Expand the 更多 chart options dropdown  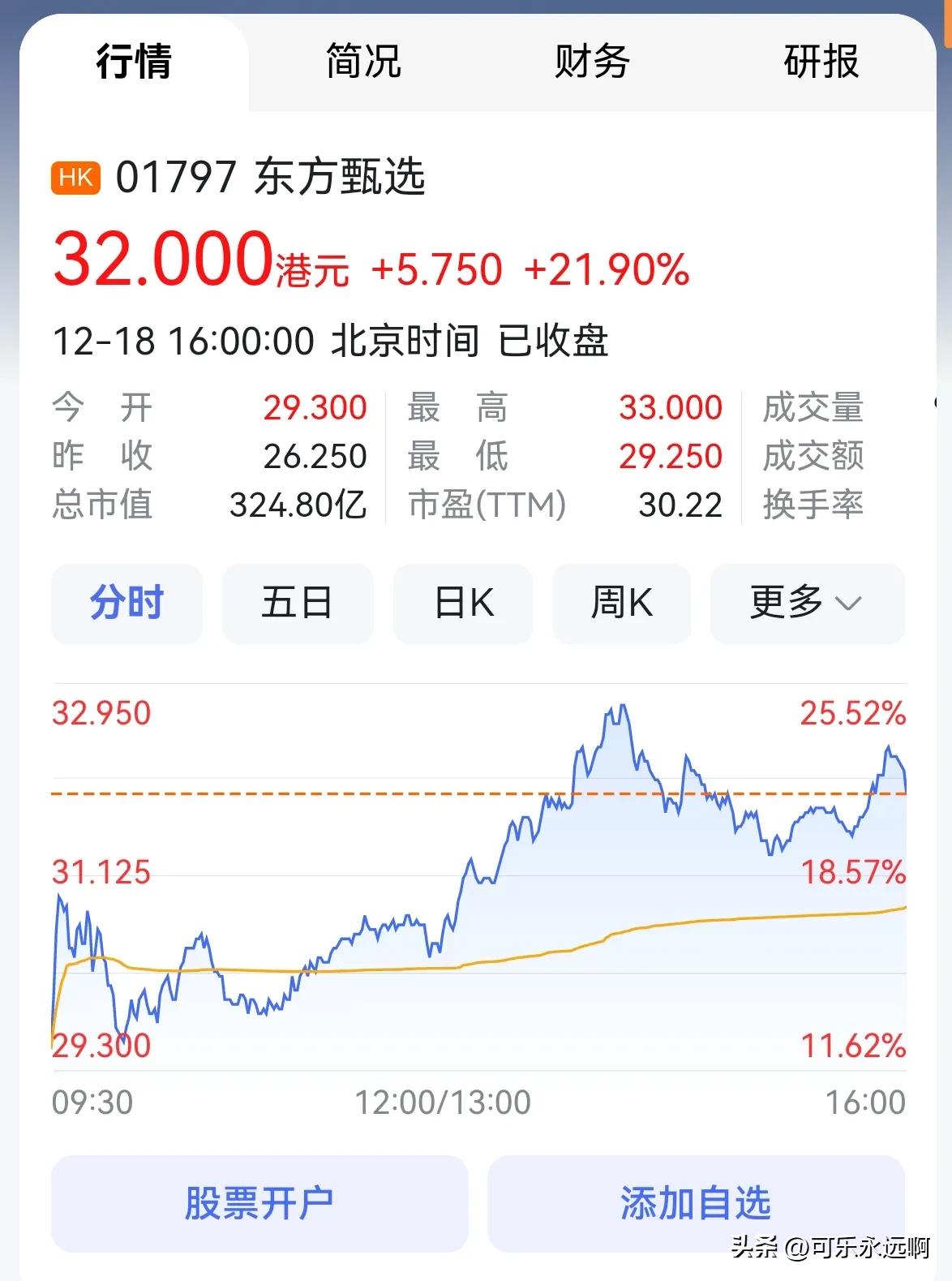pyautogui.click(x=807, y=604)
